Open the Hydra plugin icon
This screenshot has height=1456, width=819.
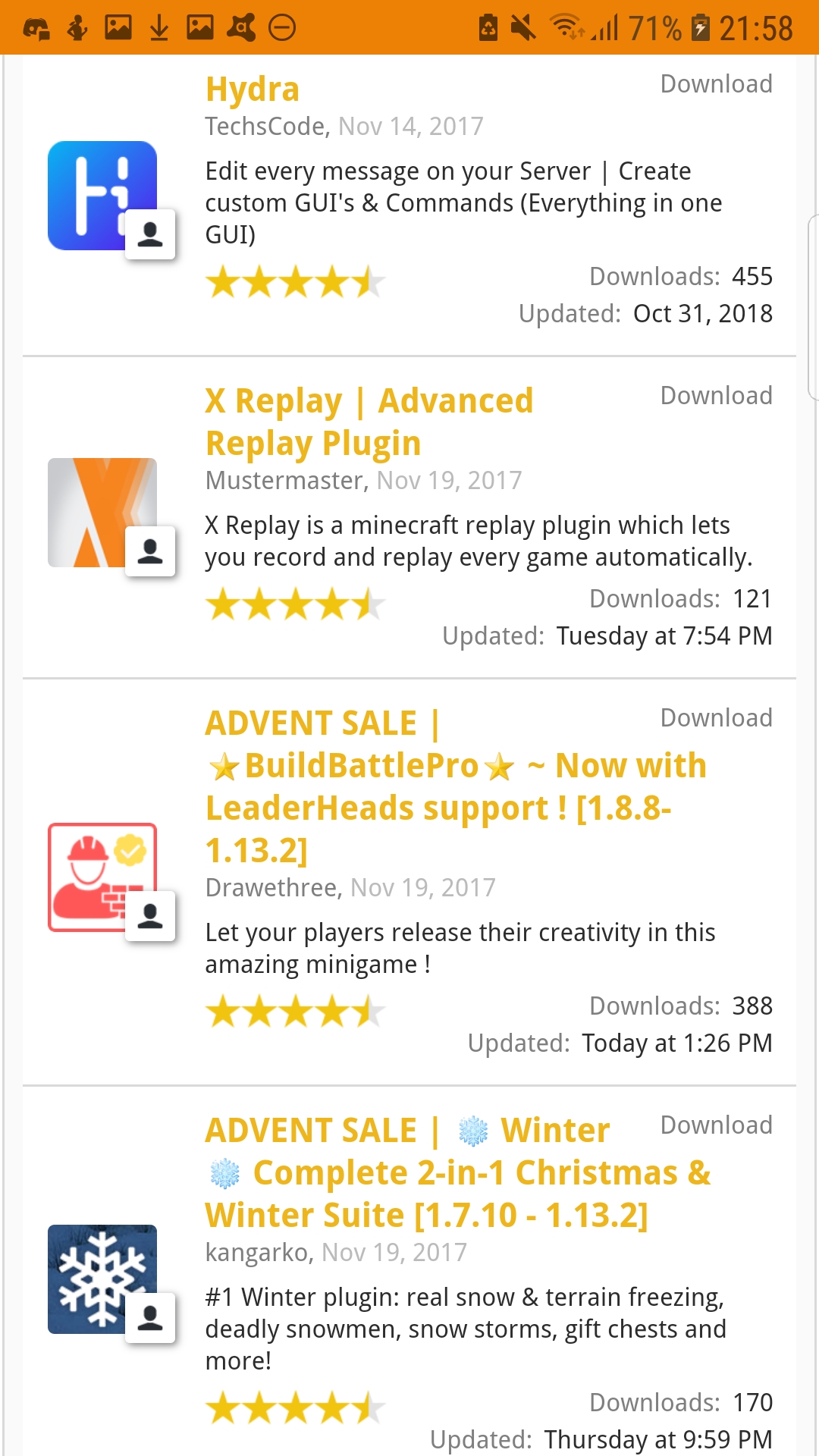tap(102, 196)
